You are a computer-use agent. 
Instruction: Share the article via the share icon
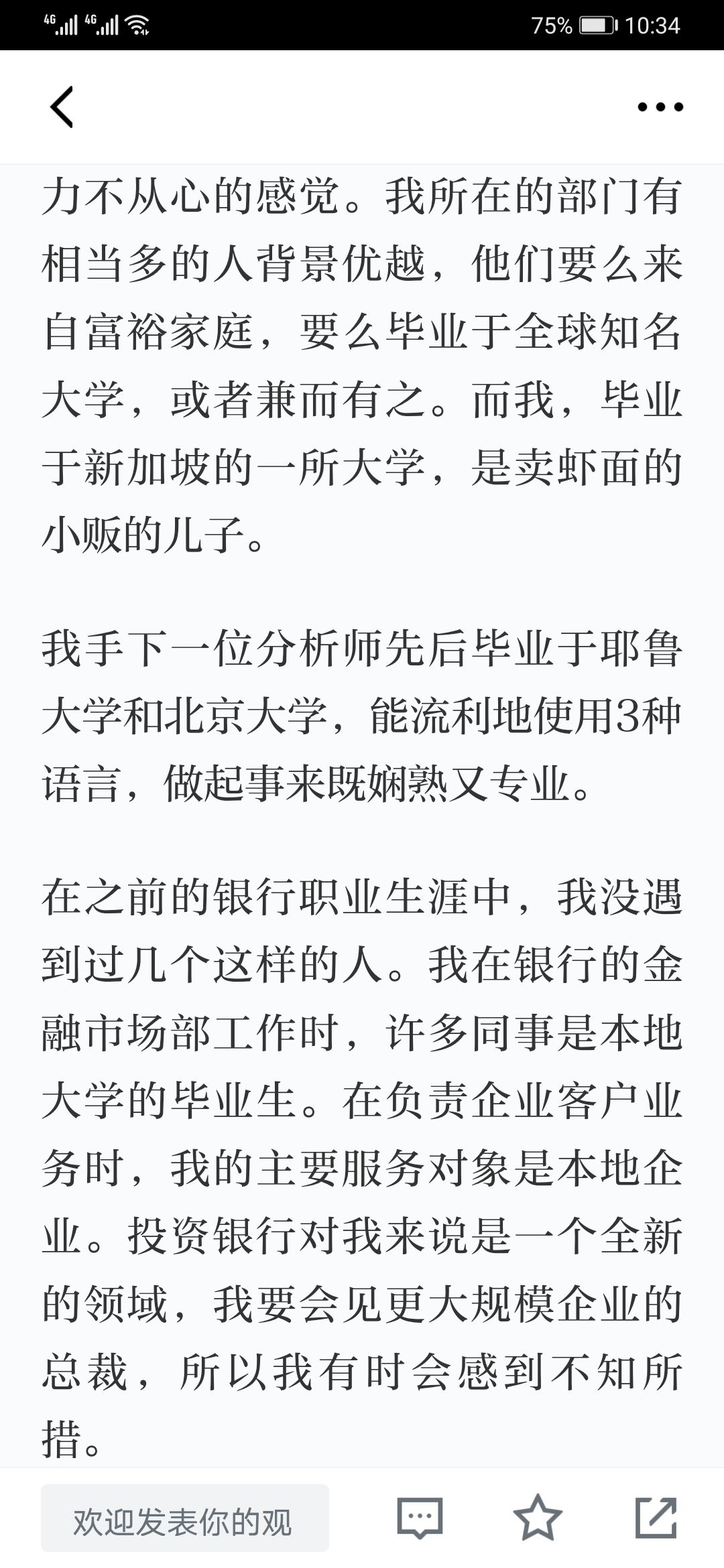656,1517
